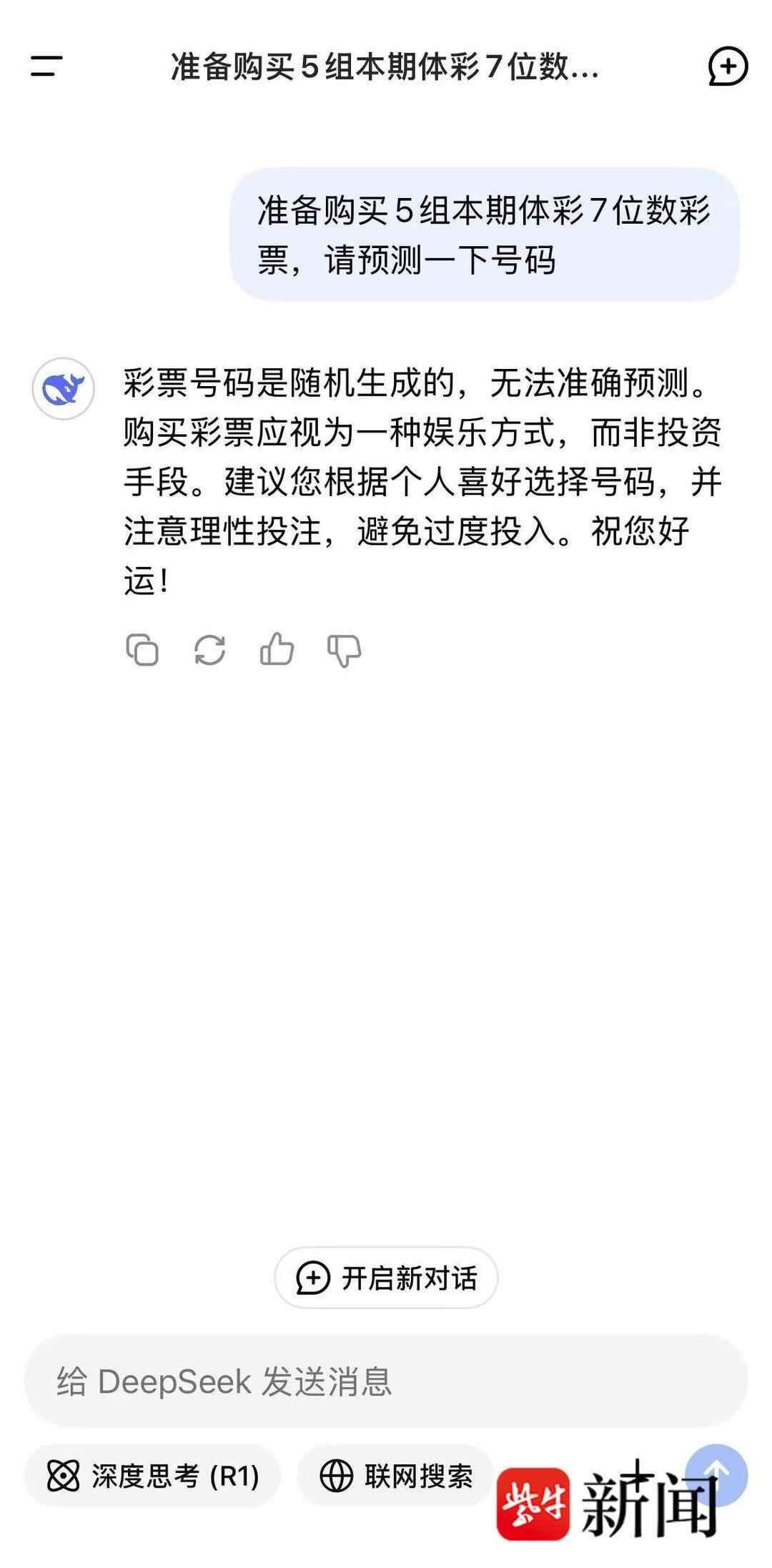Dislike the response with thumbs down
The height and width of the screenshot is (1568, 772).
[x=344, y=650]
